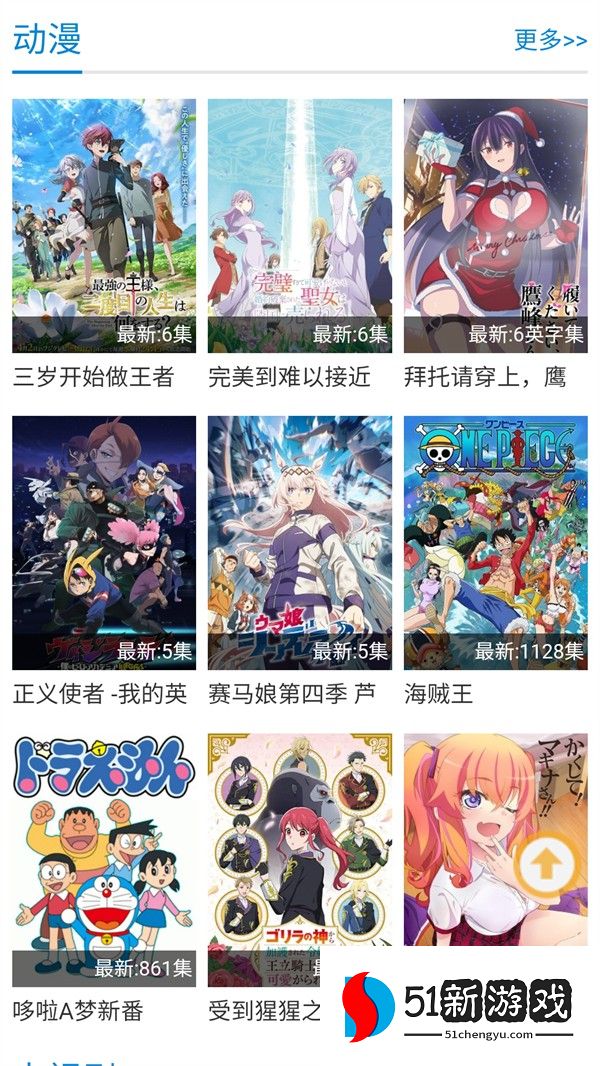View the anime 赛马娘第四季
The width and height of the screenshot is (600, 1066).
[x=300, y=543]
